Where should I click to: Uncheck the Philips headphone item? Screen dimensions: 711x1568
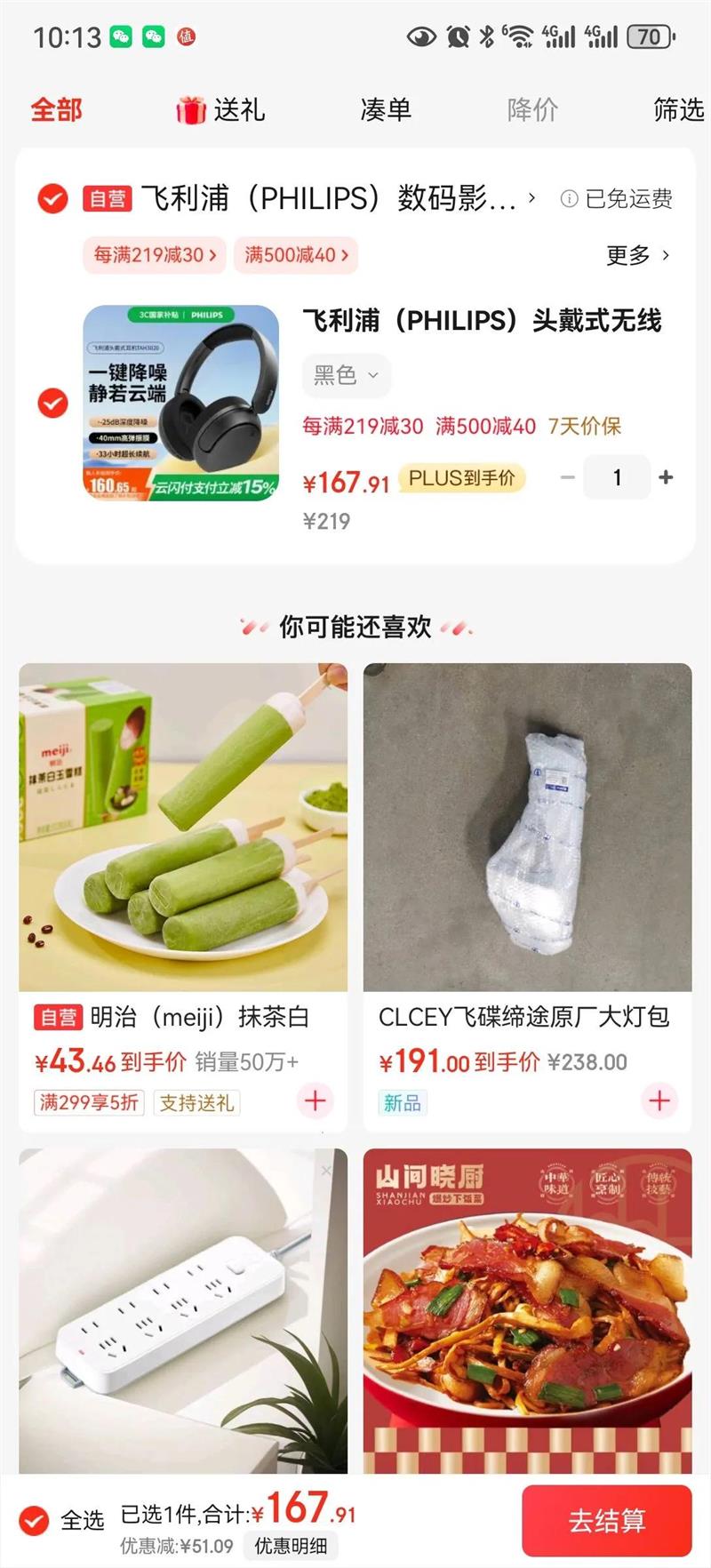click(x=52, y=403)
